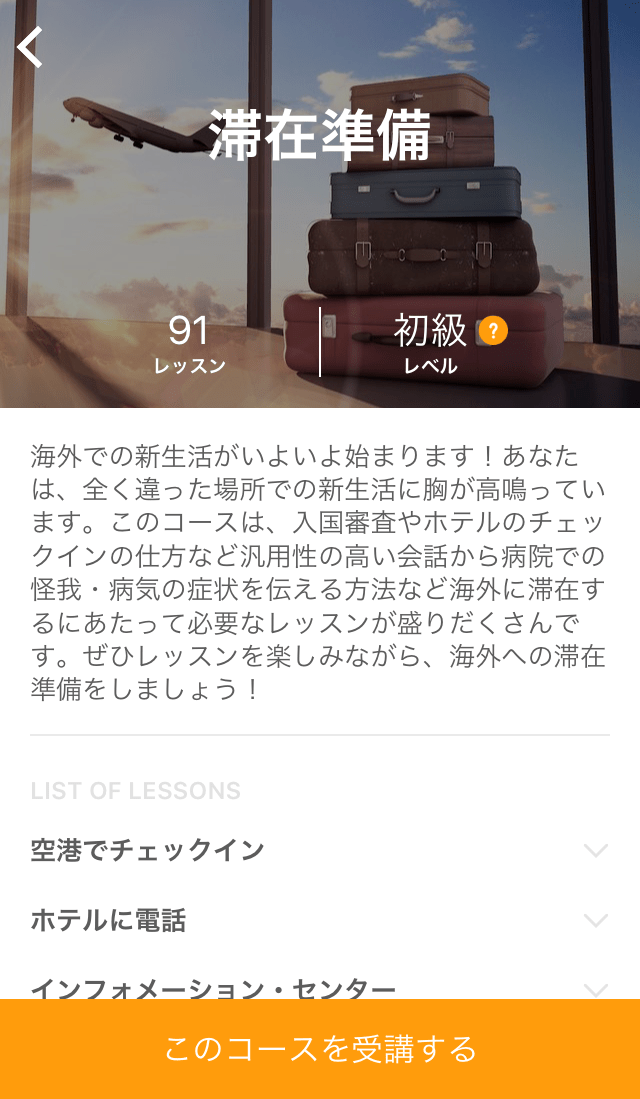The height and width of the screenshot is (1099, 640).
Task: Tap このコースを受講する to enroll
Action: [320, 1049]
